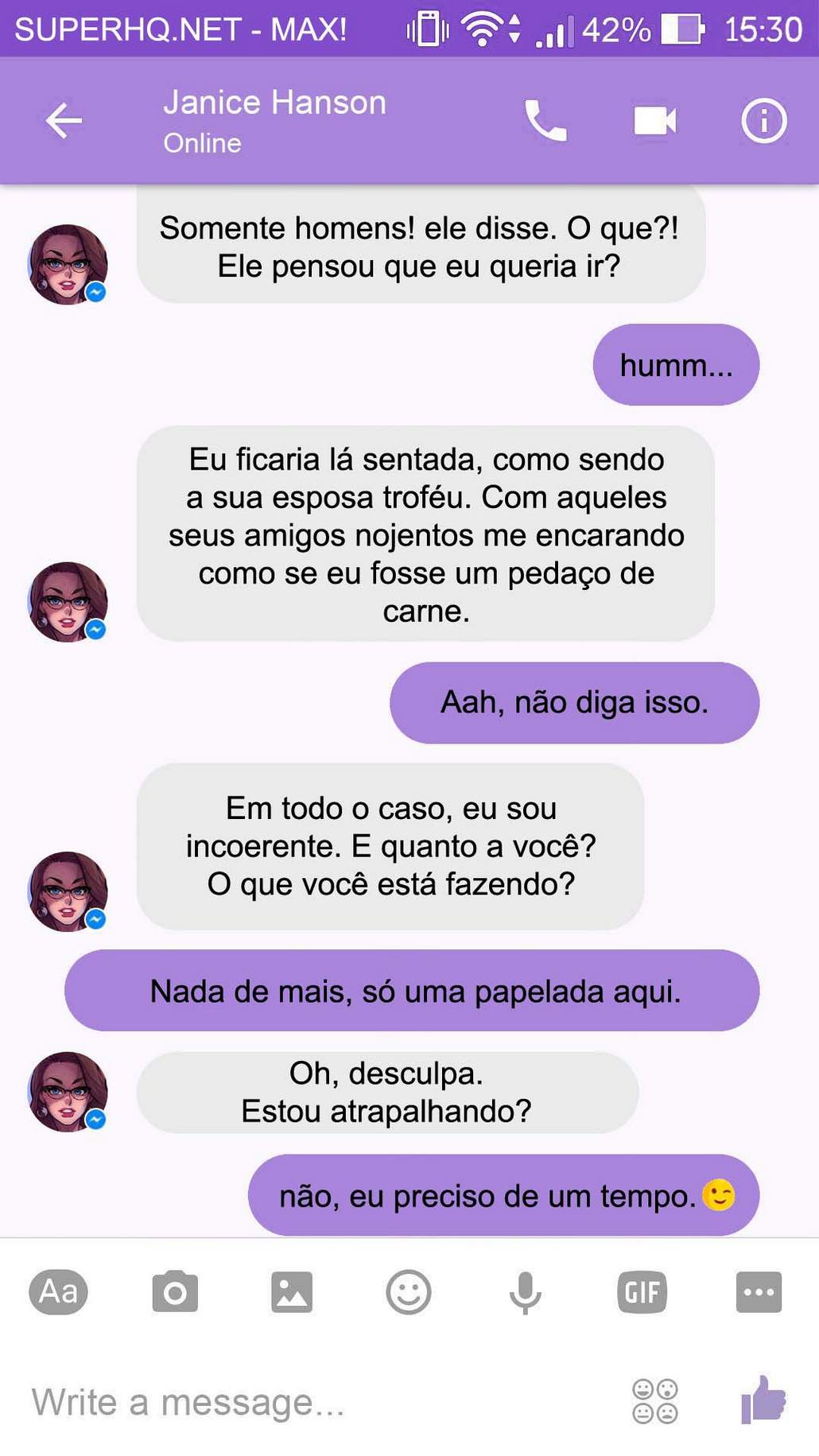The height and width of the screenshot is (1456, 819).
Task: Tap the Aa text keyboard button
Action: click(58, 1291)
